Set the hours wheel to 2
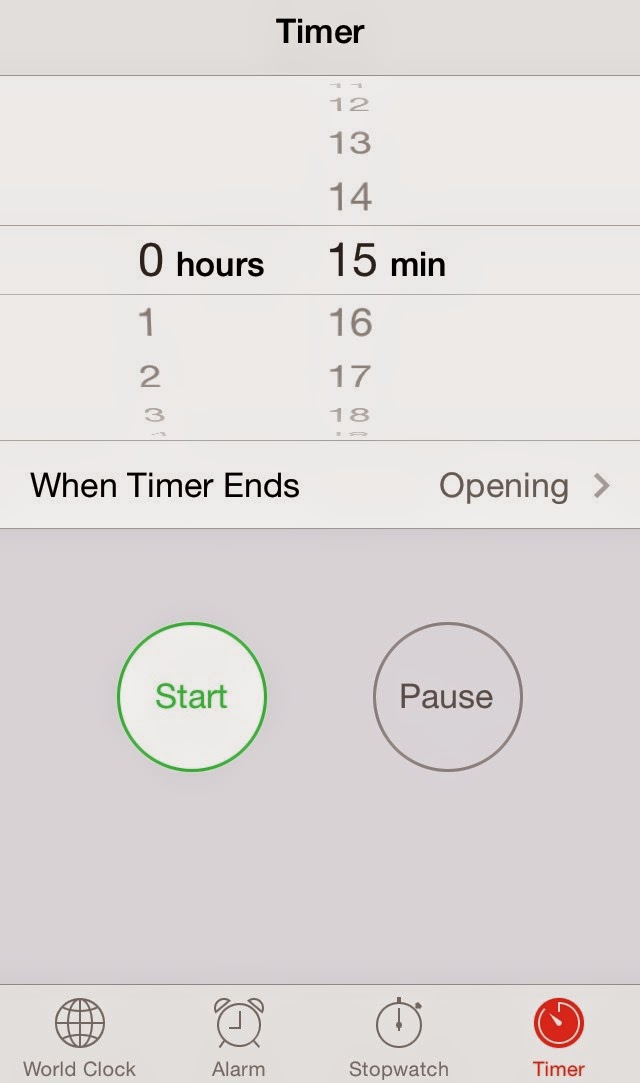640x1083 pixels. 150,376
